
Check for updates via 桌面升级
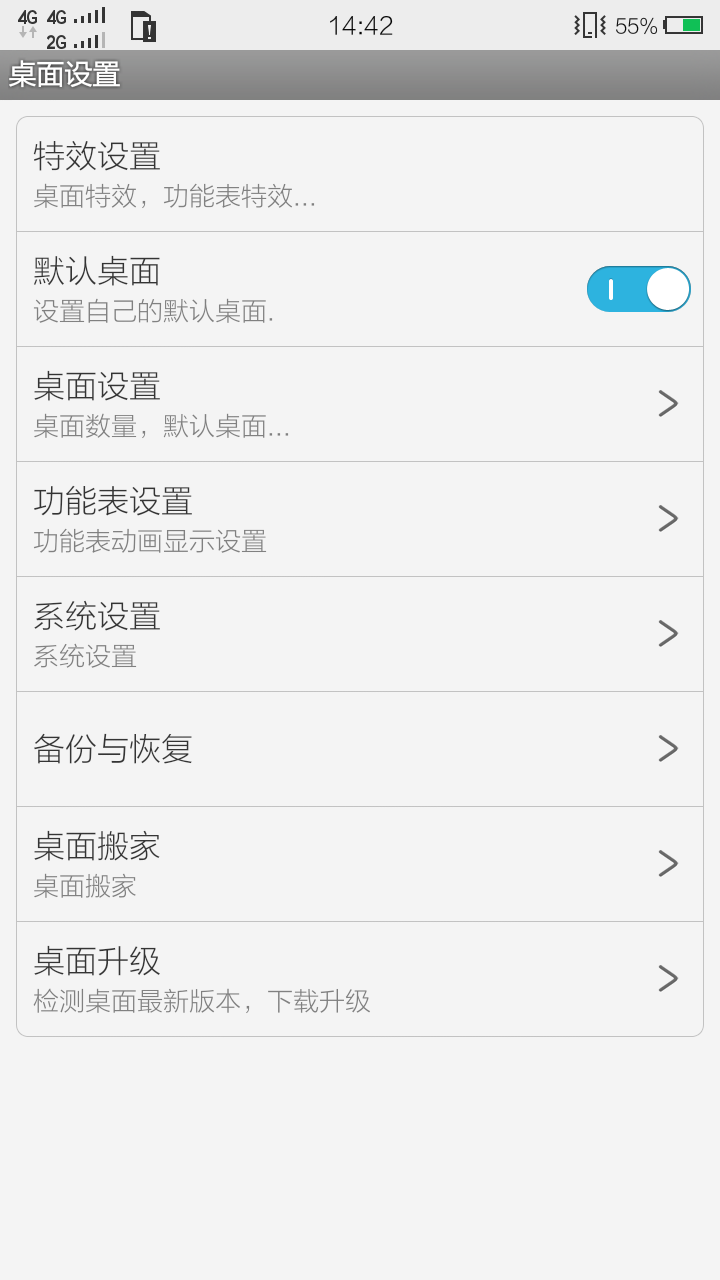click(360, 979)
